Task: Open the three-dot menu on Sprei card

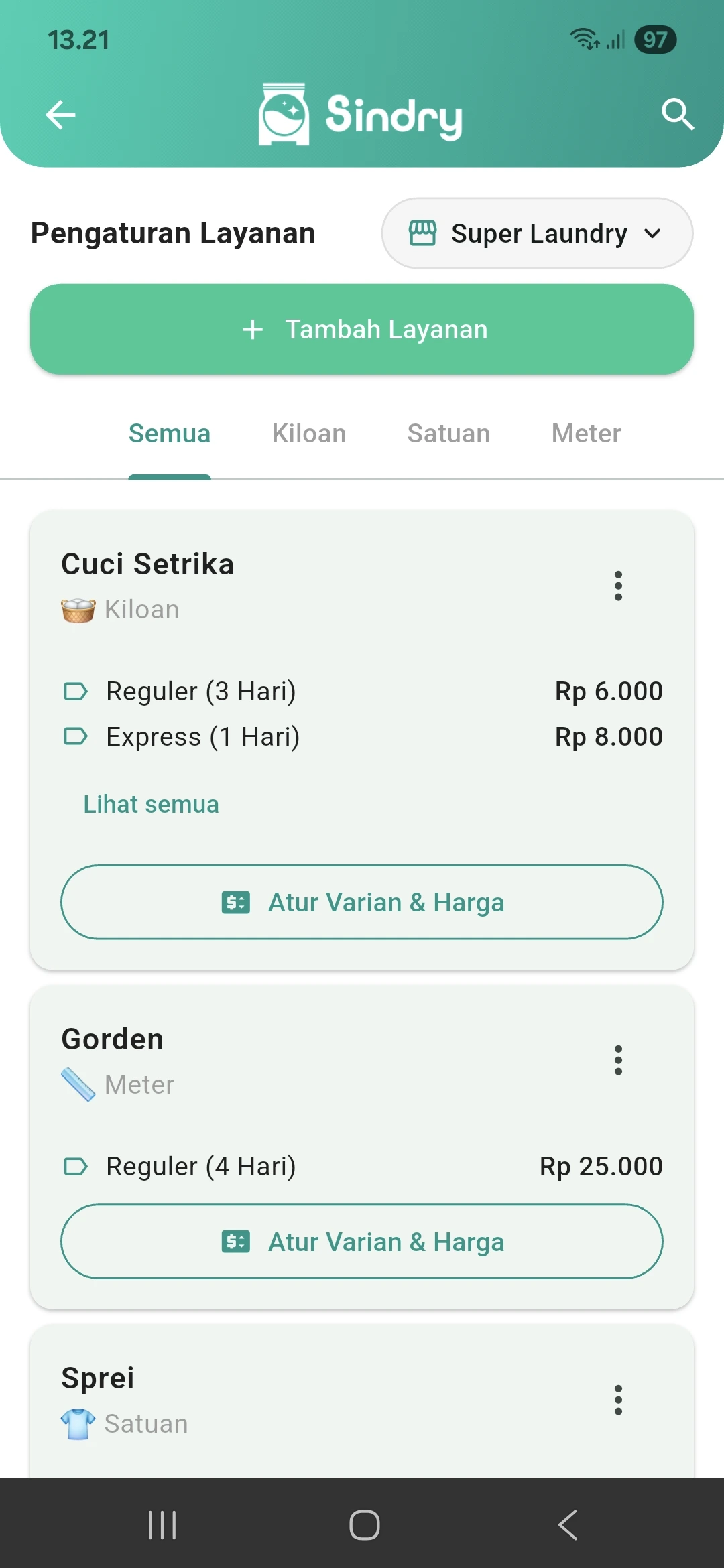Action: pyautogui.click(x=618, y=1400)
